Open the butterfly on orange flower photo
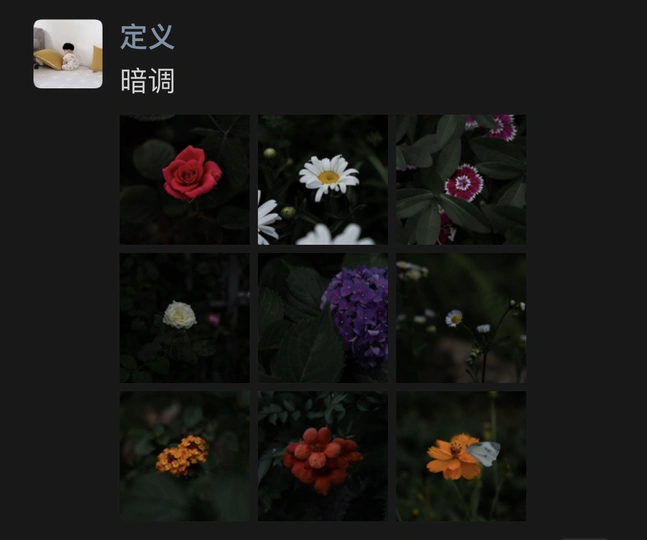This screenshot has width=647, height=540. [x=461, y=455]
